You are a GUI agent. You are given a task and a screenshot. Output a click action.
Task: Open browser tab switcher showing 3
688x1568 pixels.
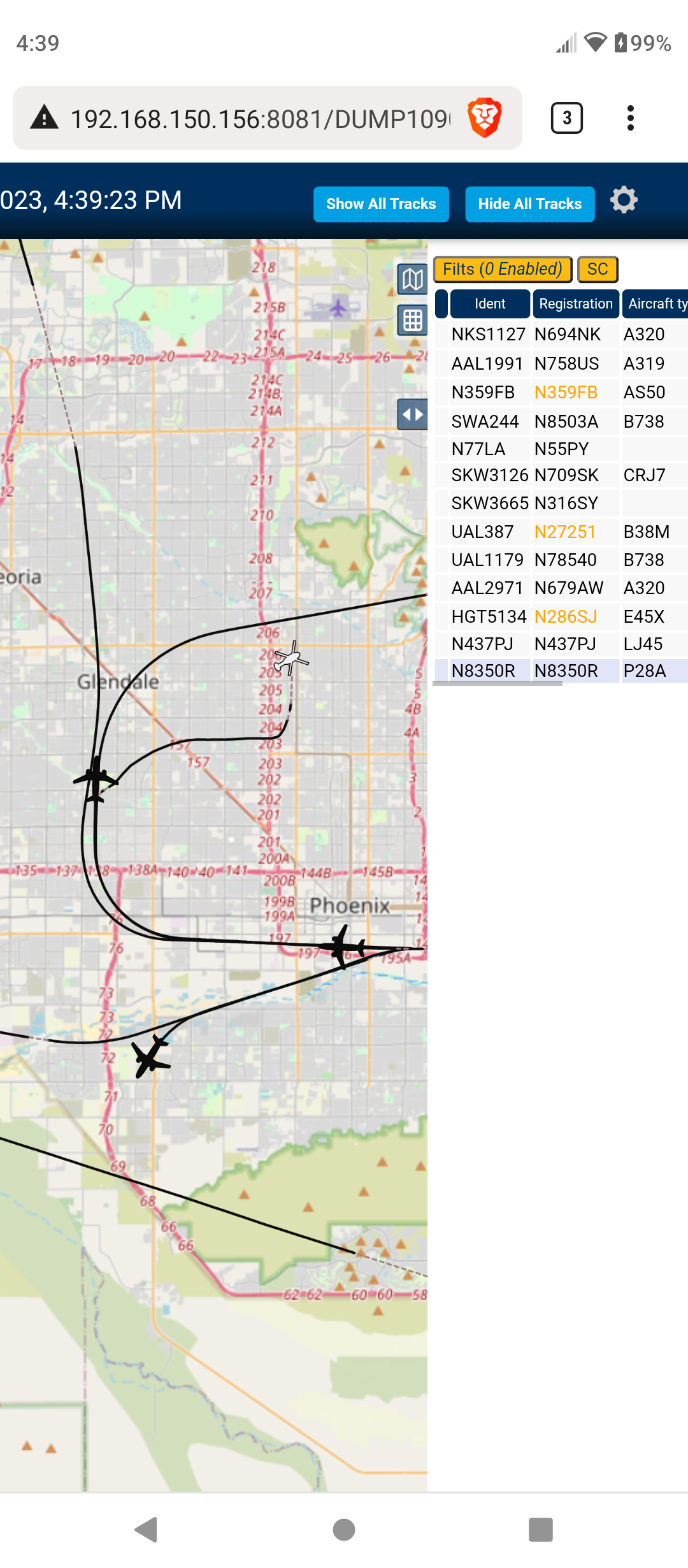click(x=567, y=118)
